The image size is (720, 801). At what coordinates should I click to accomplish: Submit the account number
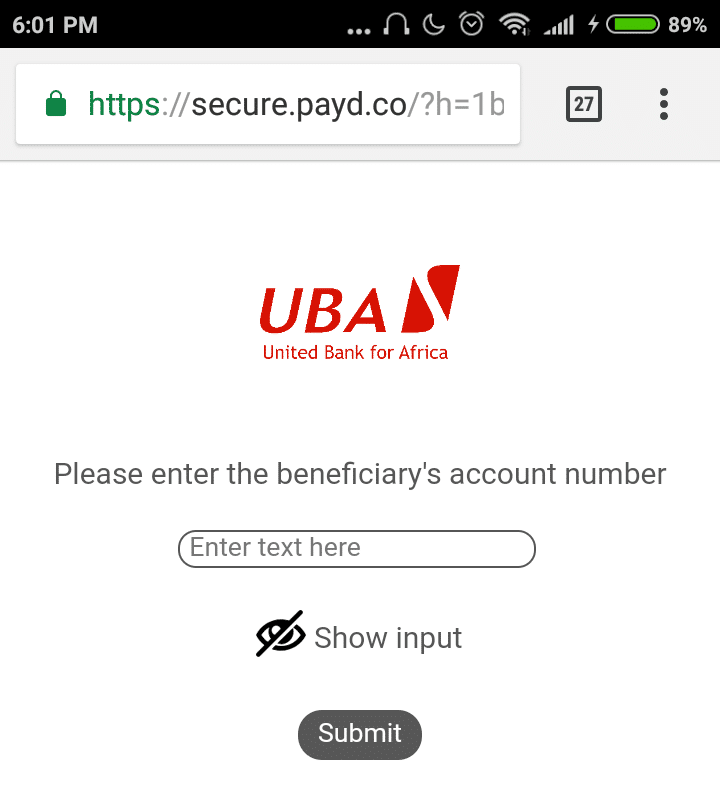coord(360,734)
